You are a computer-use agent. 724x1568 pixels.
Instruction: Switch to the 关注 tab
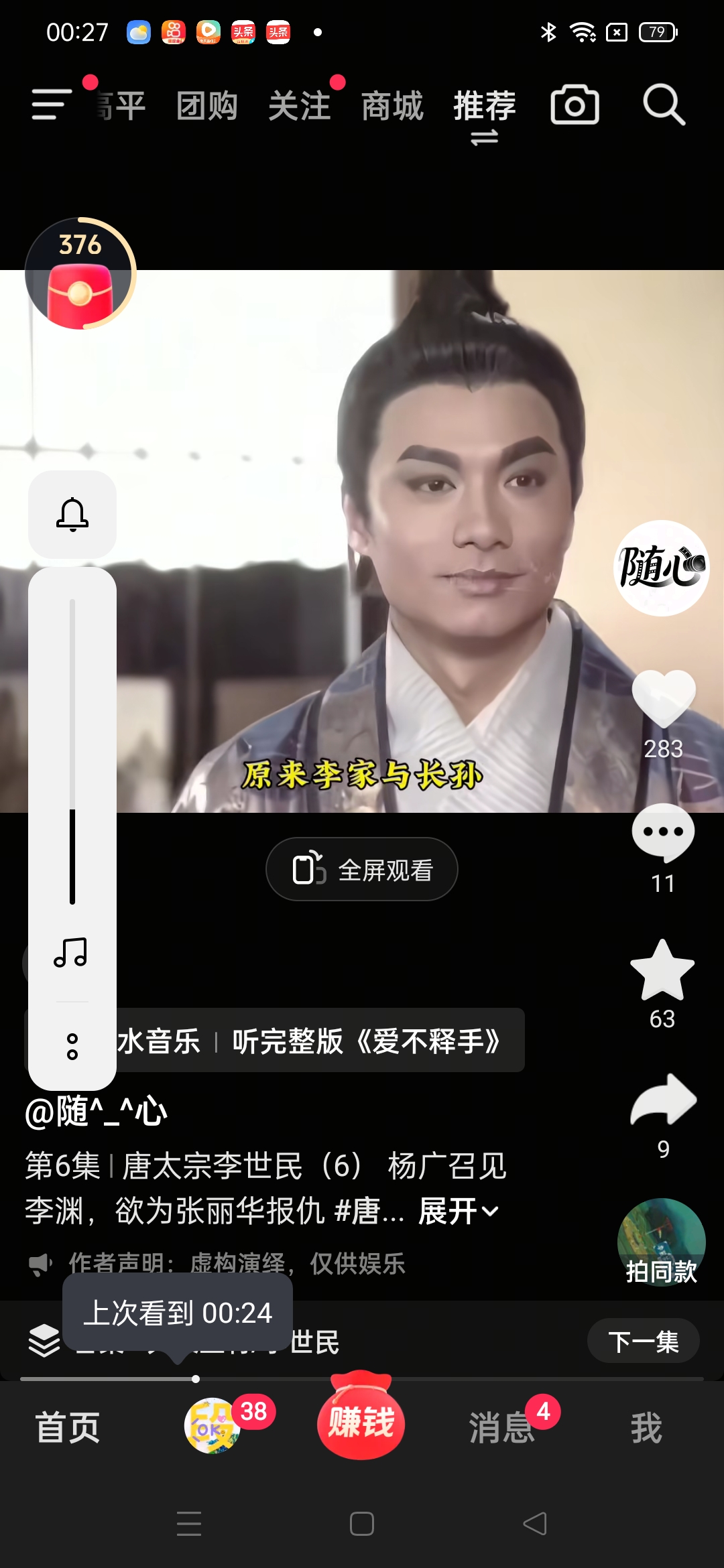(300, 106)
